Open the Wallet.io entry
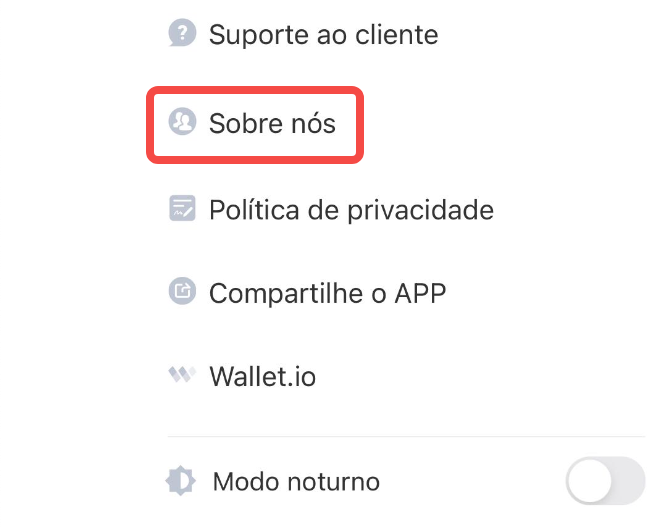This screenshot has height=532, width=662. [x=262, y=378]
